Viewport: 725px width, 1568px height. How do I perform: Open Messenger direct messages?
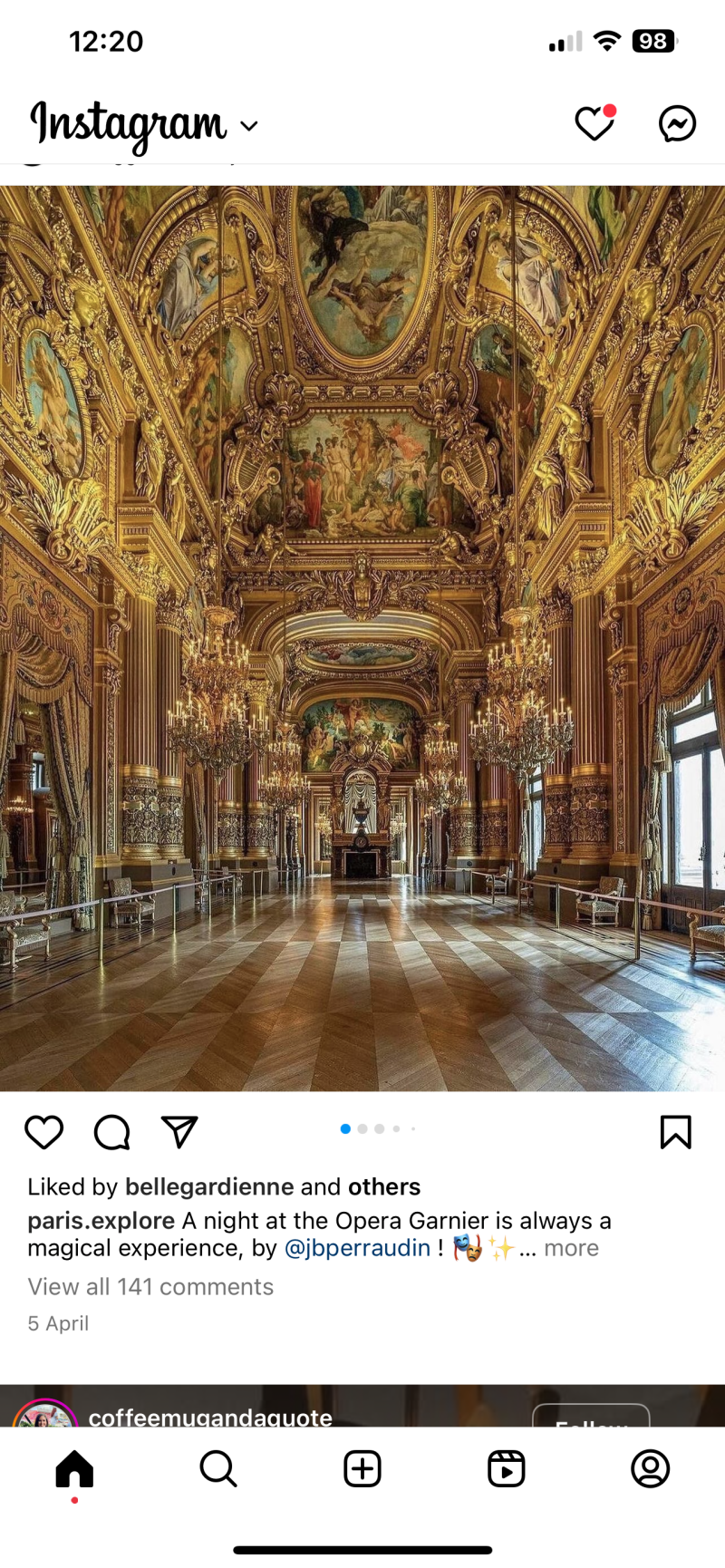point(677,124)
